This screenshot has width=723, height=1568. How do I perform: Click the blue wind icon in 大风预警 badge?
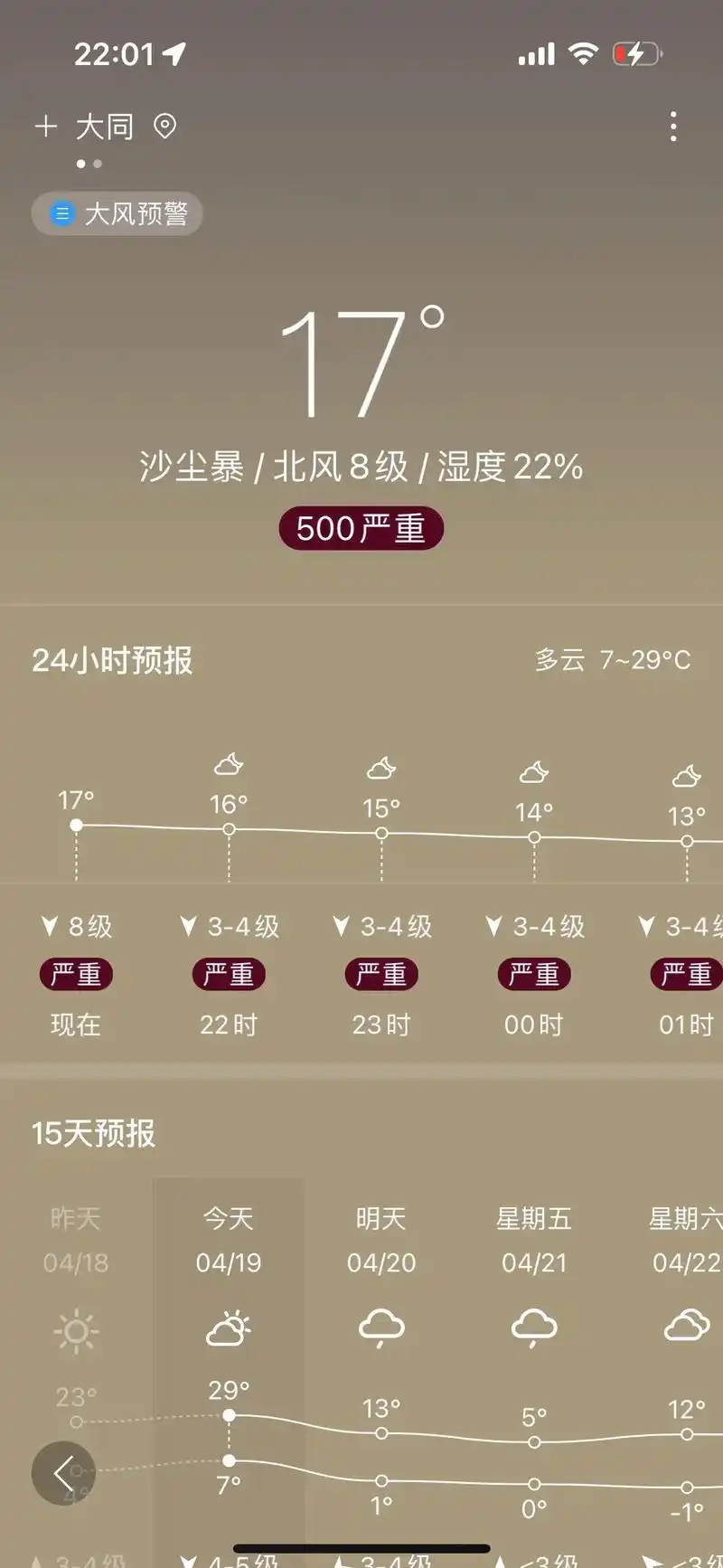coord(61,213)
